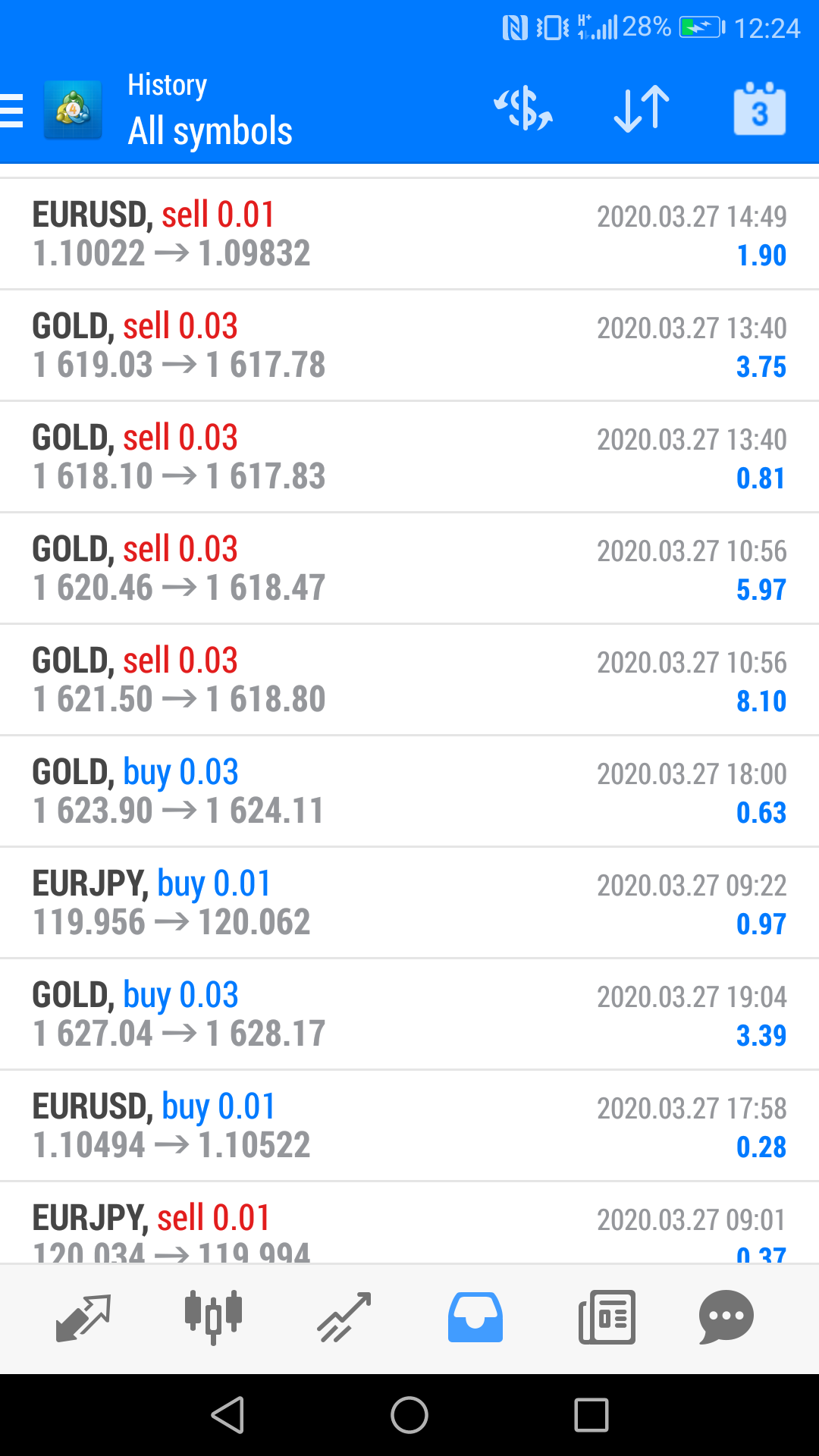
Task: View GOLD sell trade with profit 5.97
Action: (x=409, y=569)
